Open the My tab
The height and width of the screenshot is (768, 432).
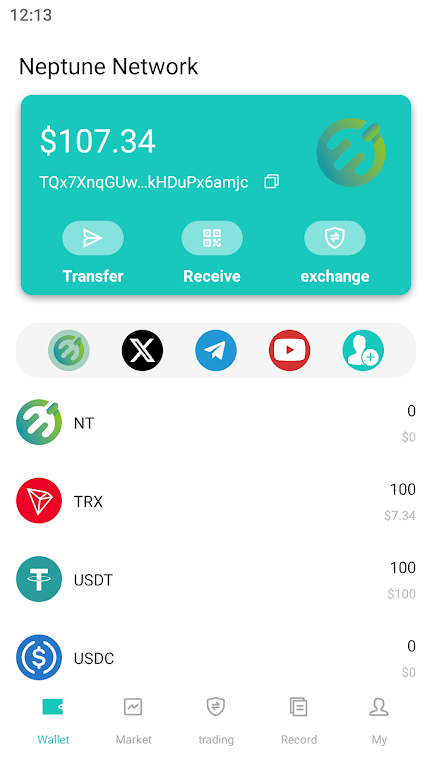point(379,721)
